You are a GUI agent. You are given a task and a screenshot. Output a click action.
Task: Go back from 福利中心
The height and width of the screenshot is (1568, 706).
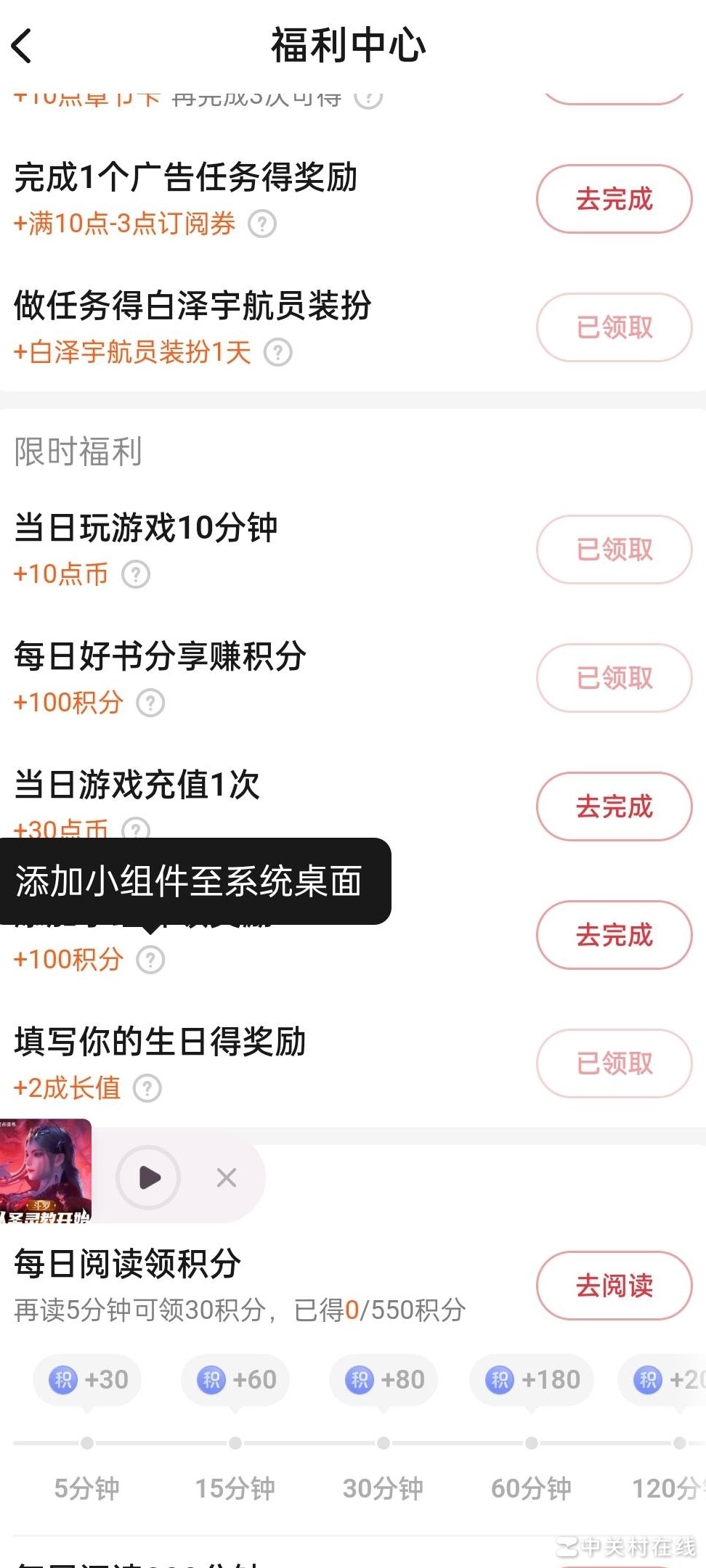[x=23, y=46]
